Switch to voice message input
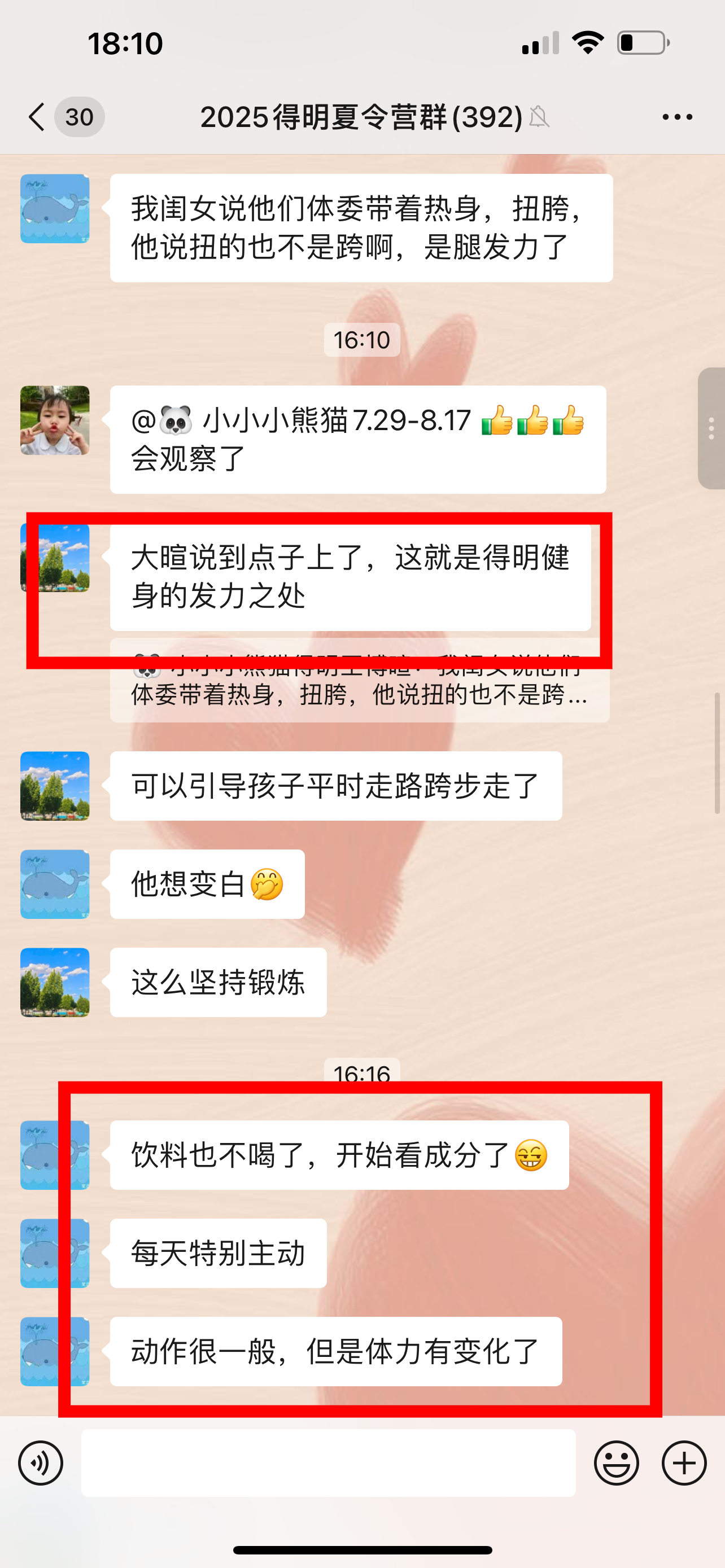Screen dimensions: 725x1568 41,1462
